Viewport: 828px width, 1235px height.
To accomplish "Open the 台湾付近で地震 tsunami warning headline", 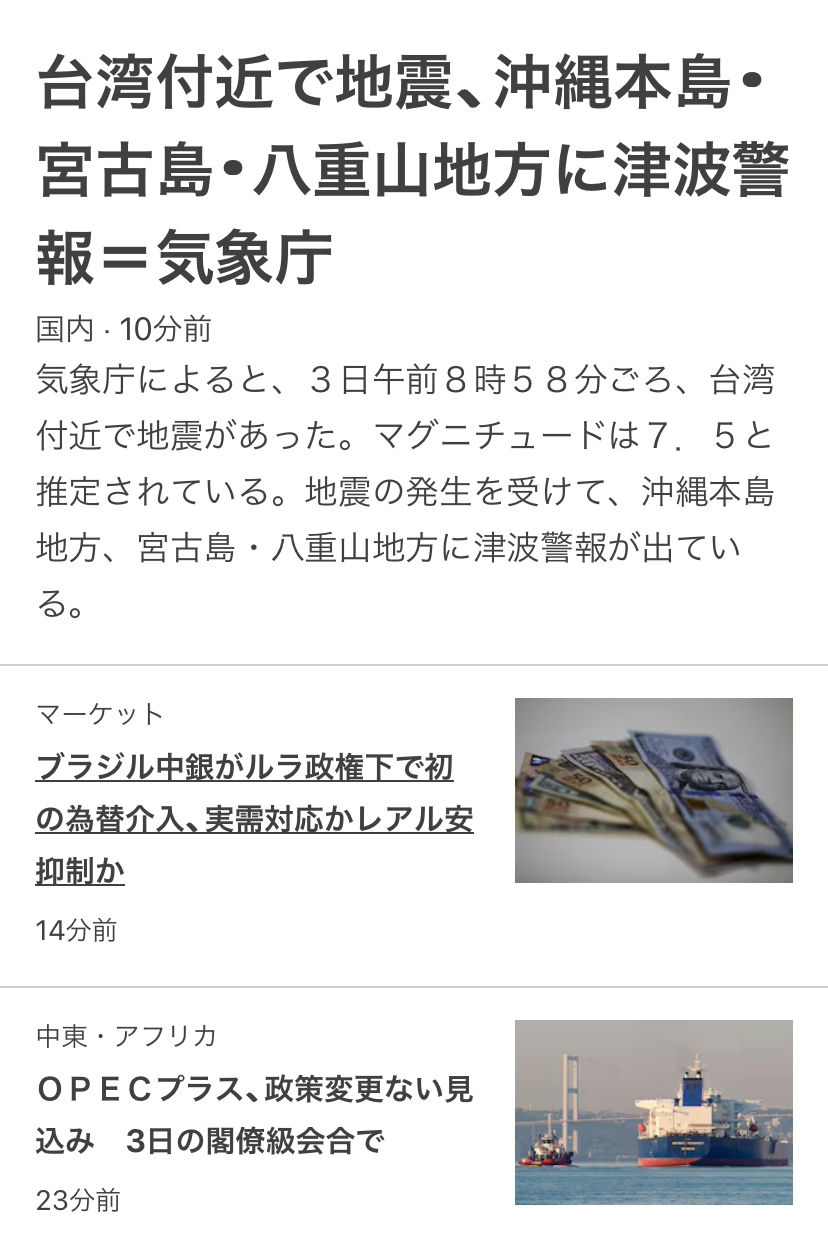I will coord(400,173).
